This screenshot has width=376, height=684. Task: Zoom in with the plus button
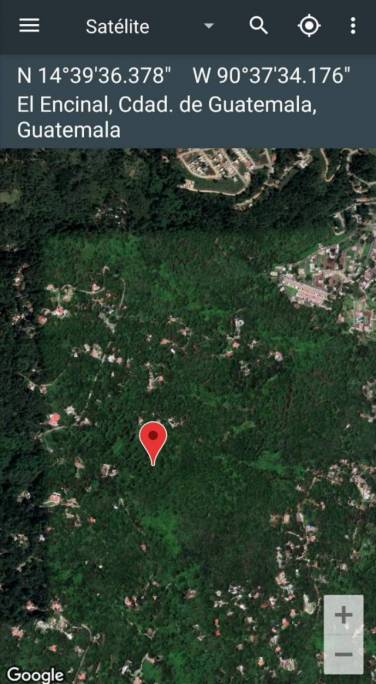point(344,615)
